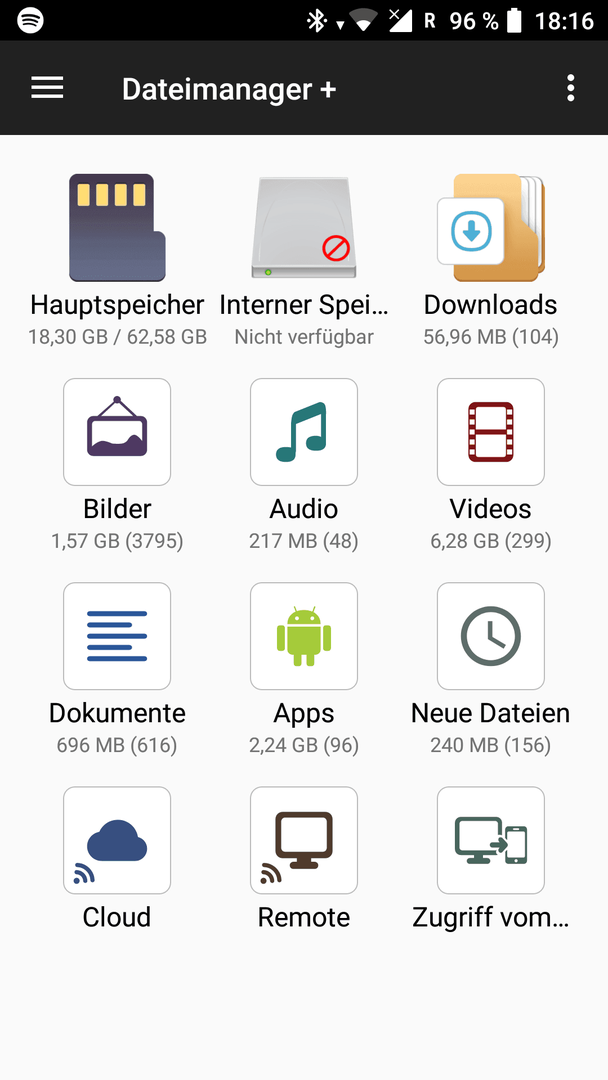
Task: Open the three-dot overflow menu
Action: [570, 88]
